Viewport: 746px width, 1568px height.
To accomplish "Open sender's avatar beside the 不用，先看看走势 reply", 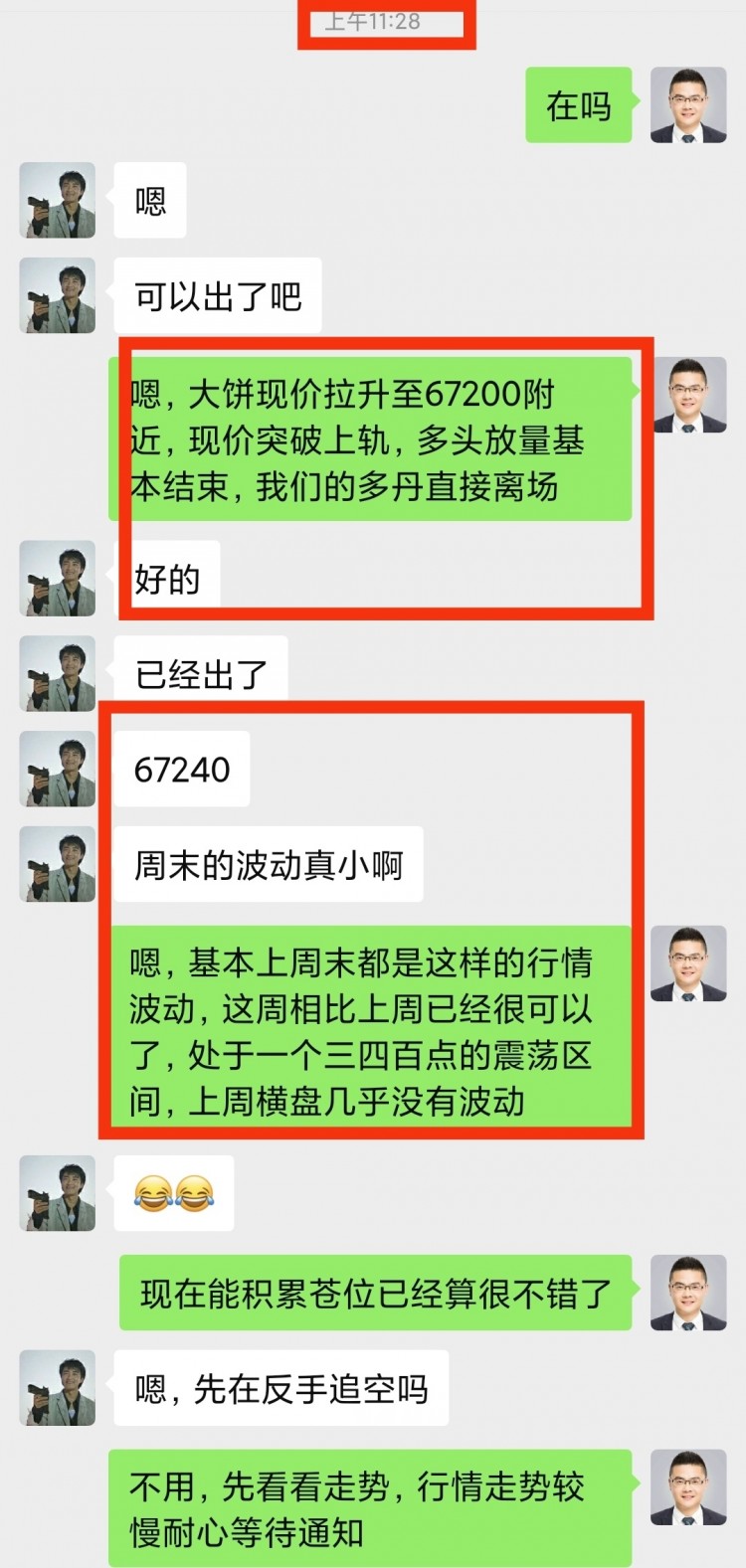I will pos(688,1487).
